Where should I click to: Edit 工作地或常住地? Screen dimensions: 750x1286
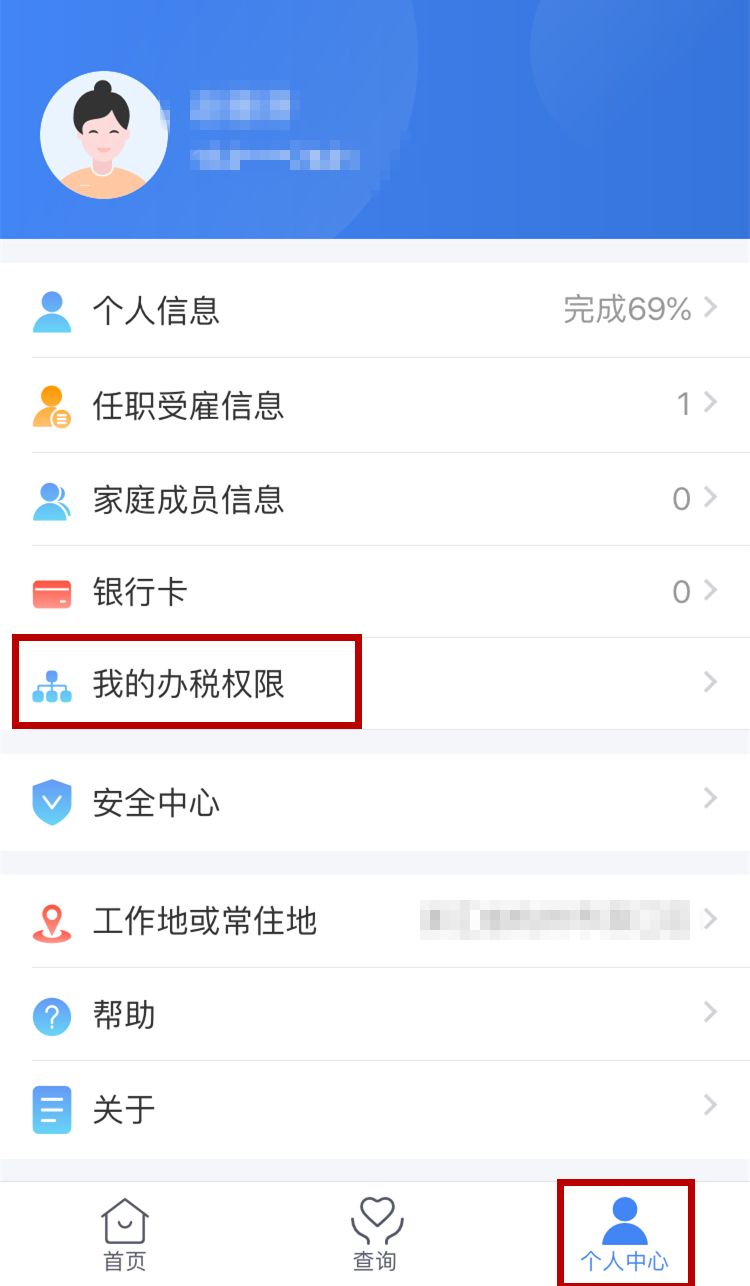pos(375,920)
